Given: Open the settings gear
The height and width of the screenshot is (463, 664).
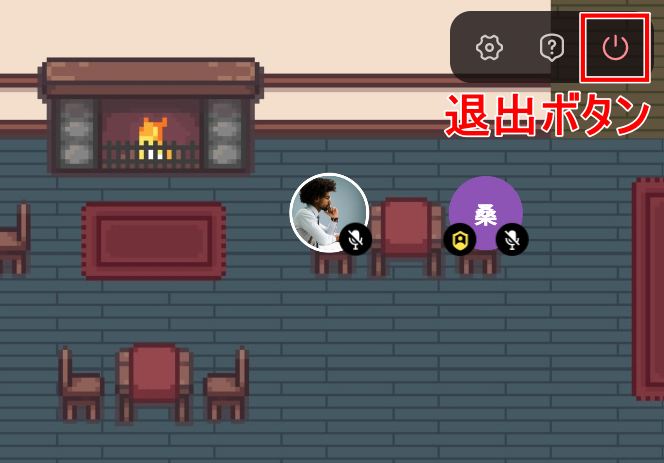Looking at the screenshot, I should tap(489, 47).
